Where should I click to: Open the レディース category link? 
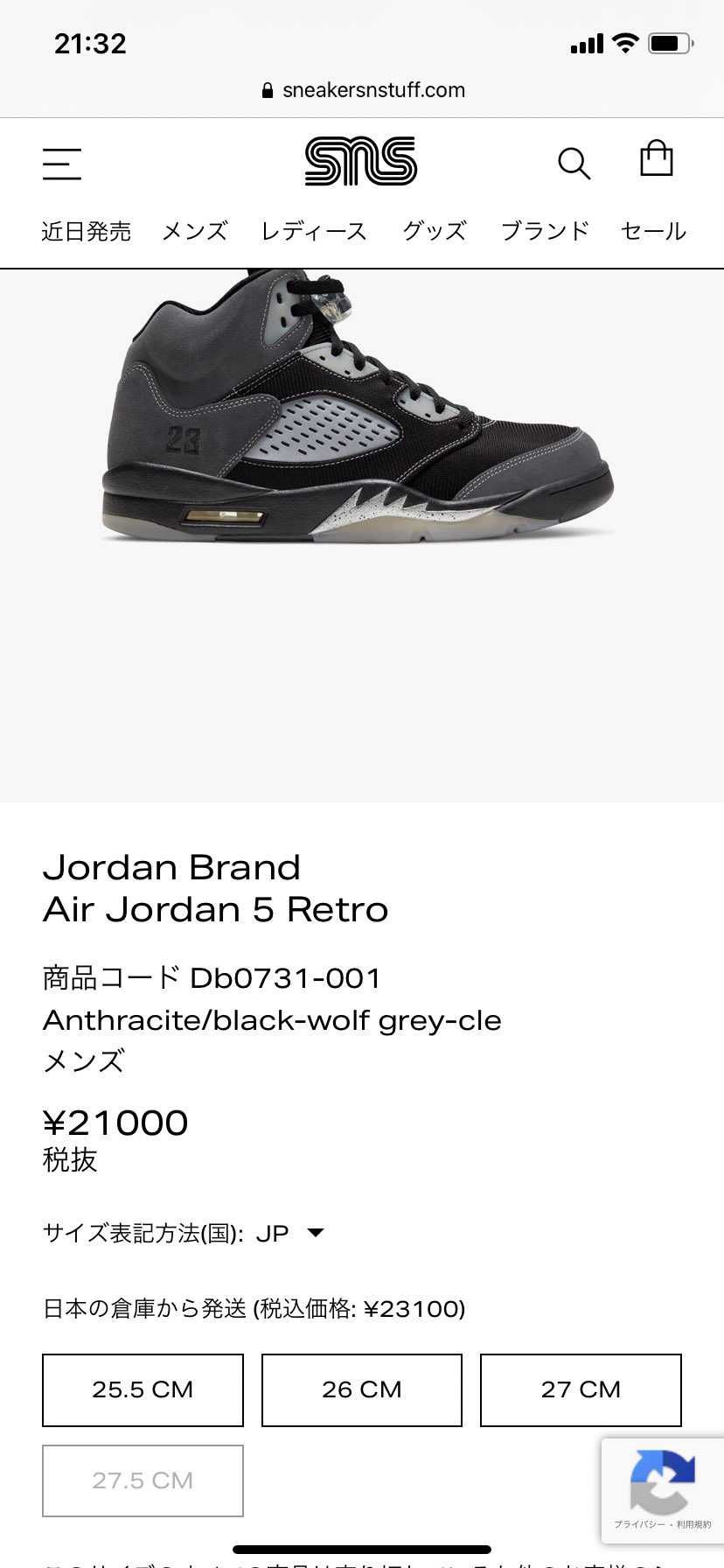[313, 231]
